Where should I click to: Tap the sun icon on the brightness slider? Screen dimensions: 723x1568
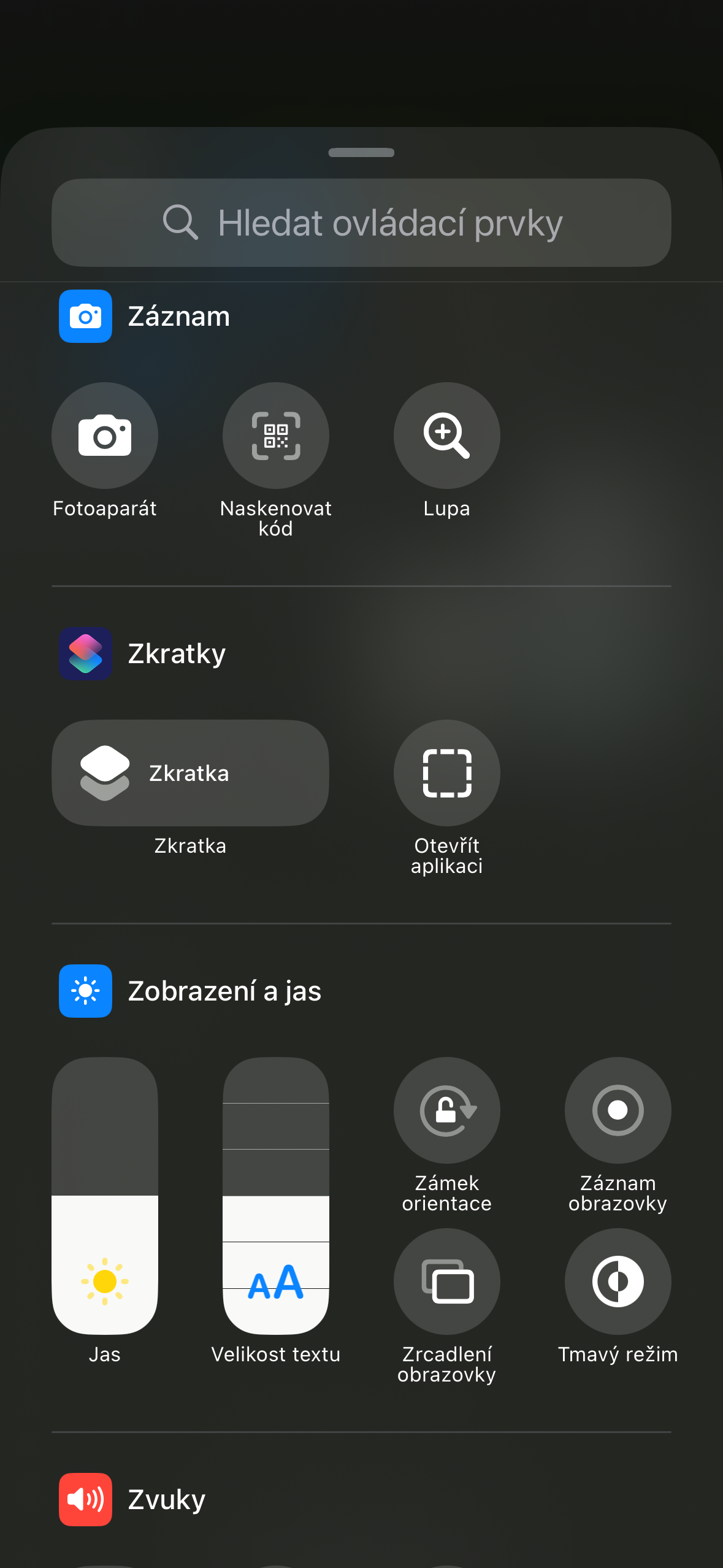pyautogui.click(x=104, y=1282)
